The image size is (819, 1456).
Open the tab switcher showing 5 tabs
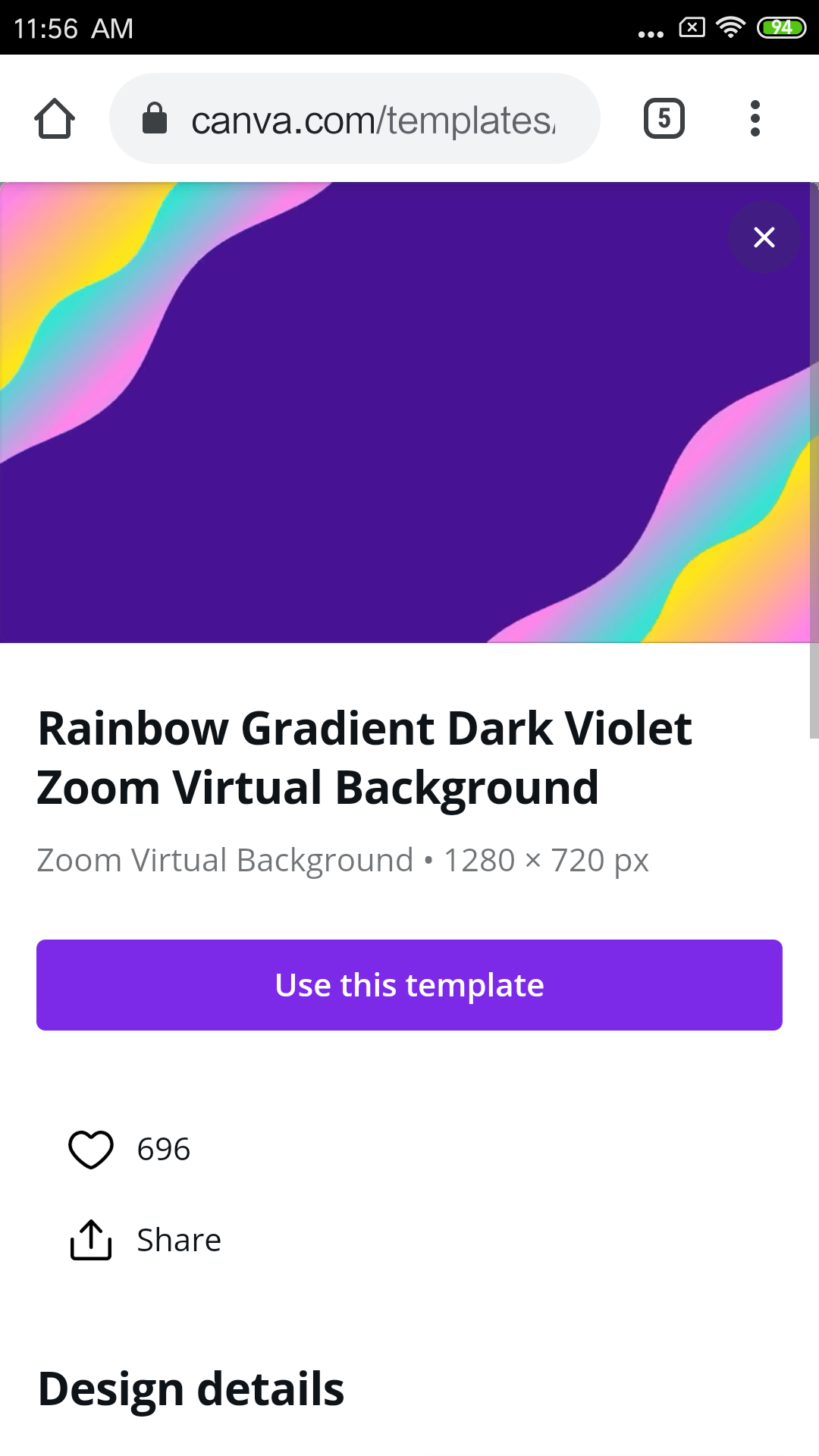pyautogui.click(x=664, y=119)
